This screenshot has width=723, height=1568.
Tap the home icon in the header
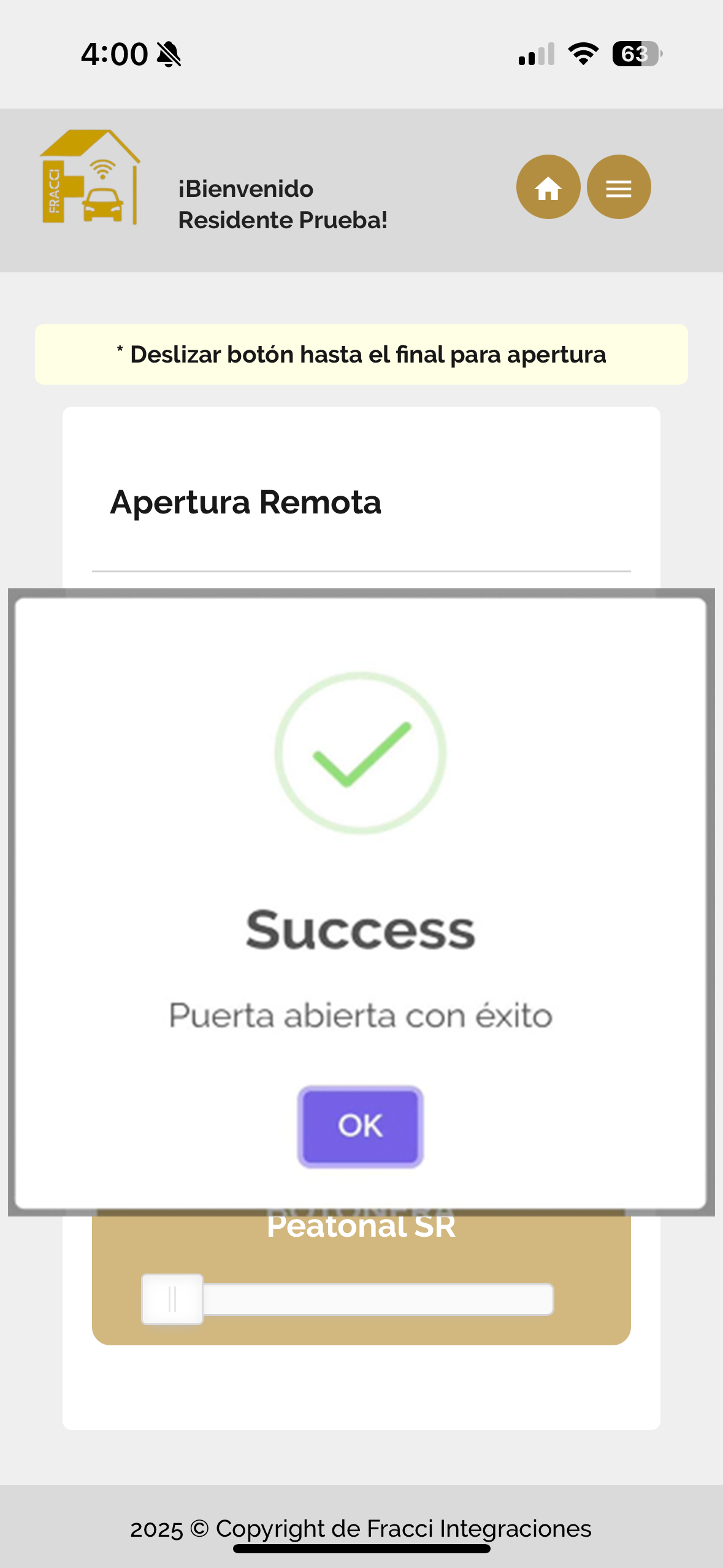[x=548, y=188]
